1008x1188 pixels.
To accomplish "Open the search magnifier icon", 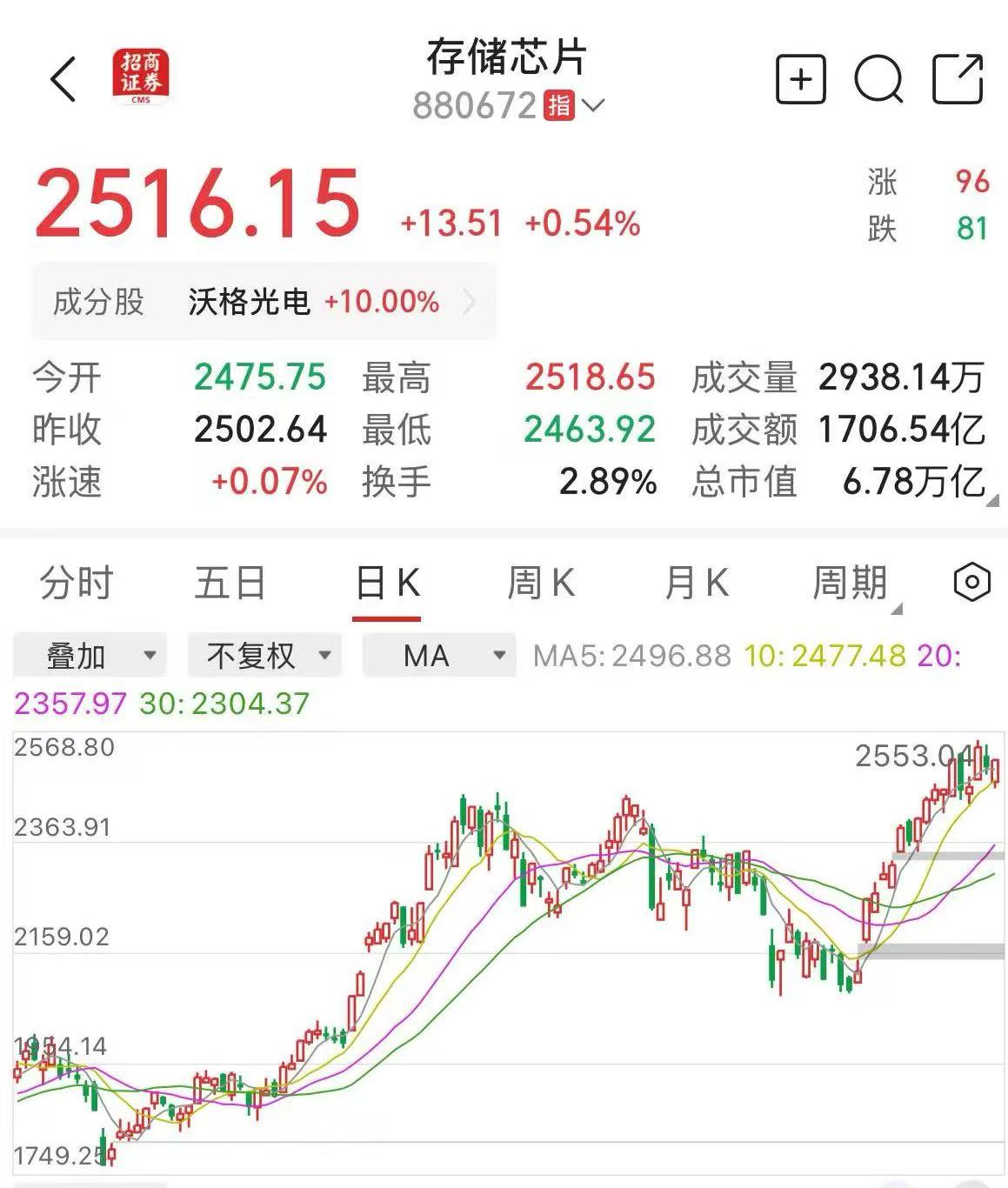I will pyautogui.click(x=878, y=80).
